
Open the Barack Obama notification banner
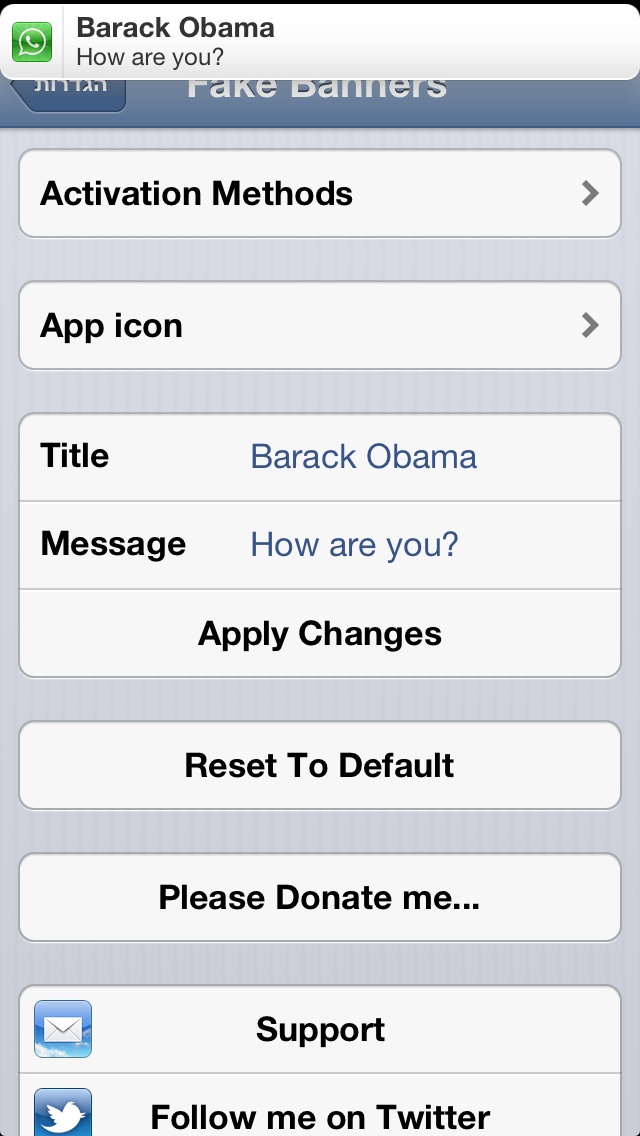320,42
